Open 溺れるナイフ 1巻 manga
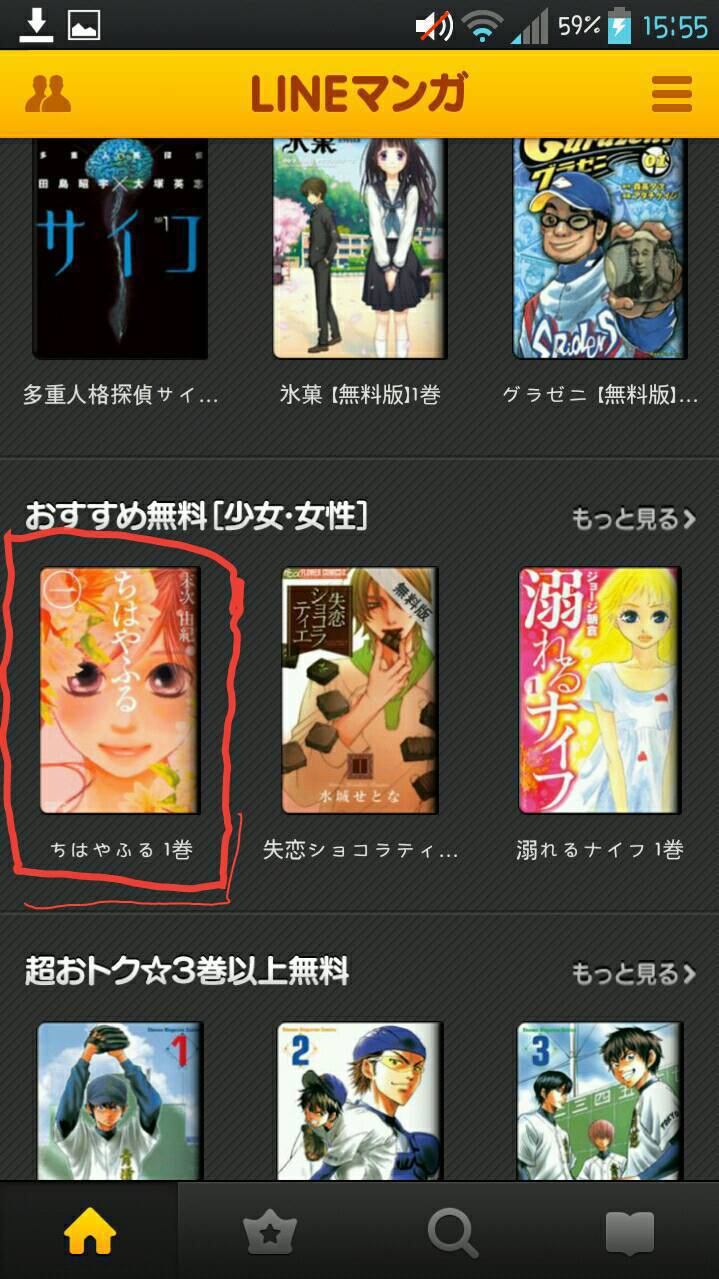719x1279 pixels. coord(600,690)
